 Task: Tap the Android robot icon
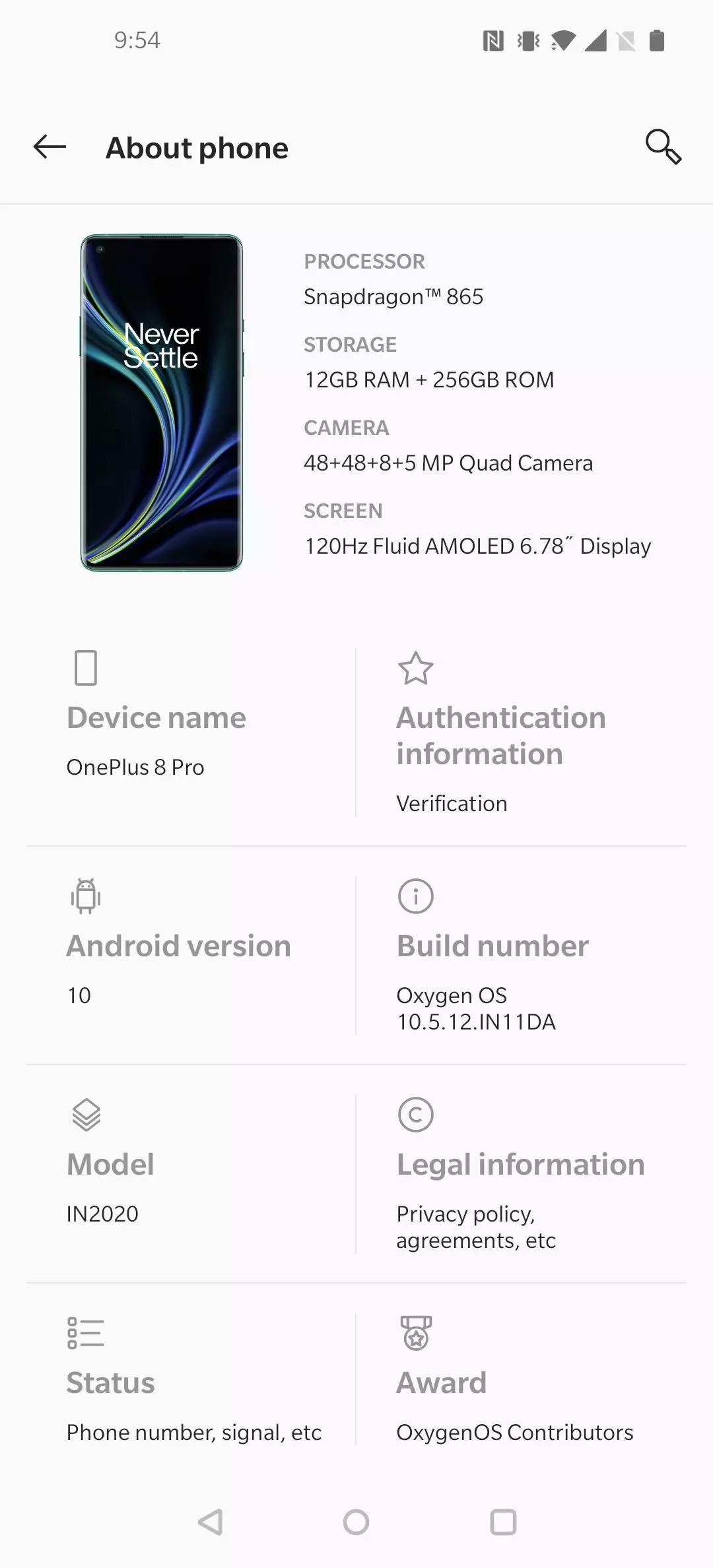coord(86,896)
